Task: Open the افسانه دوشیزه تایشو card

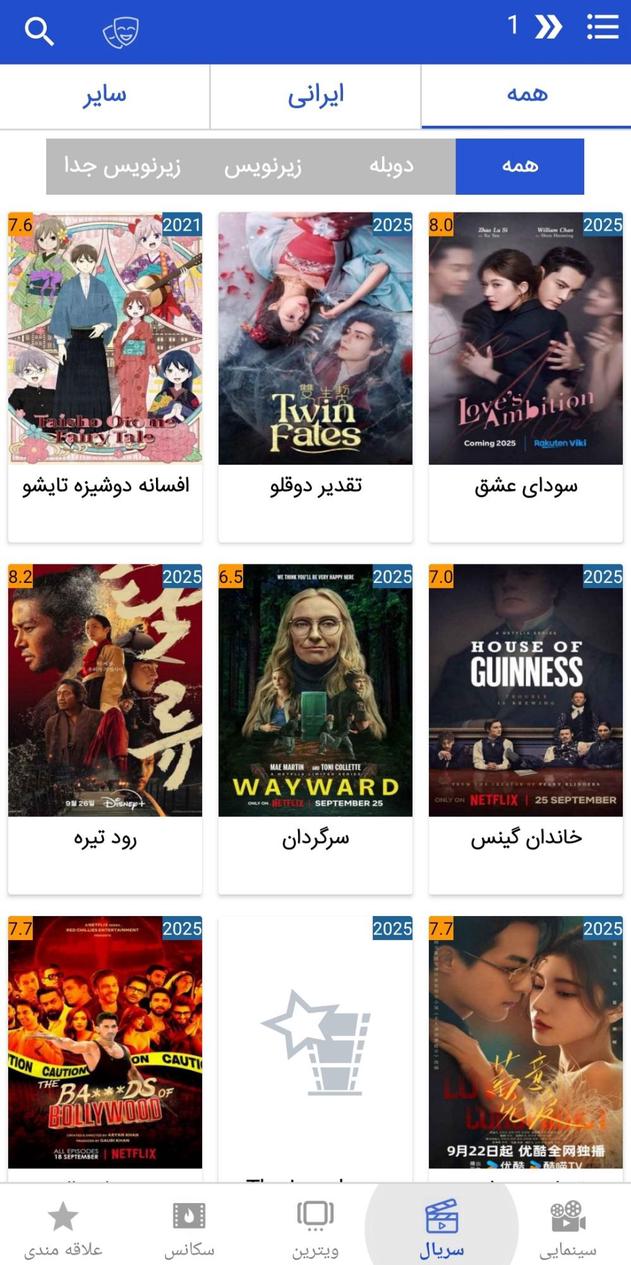Action: point(105,375)
